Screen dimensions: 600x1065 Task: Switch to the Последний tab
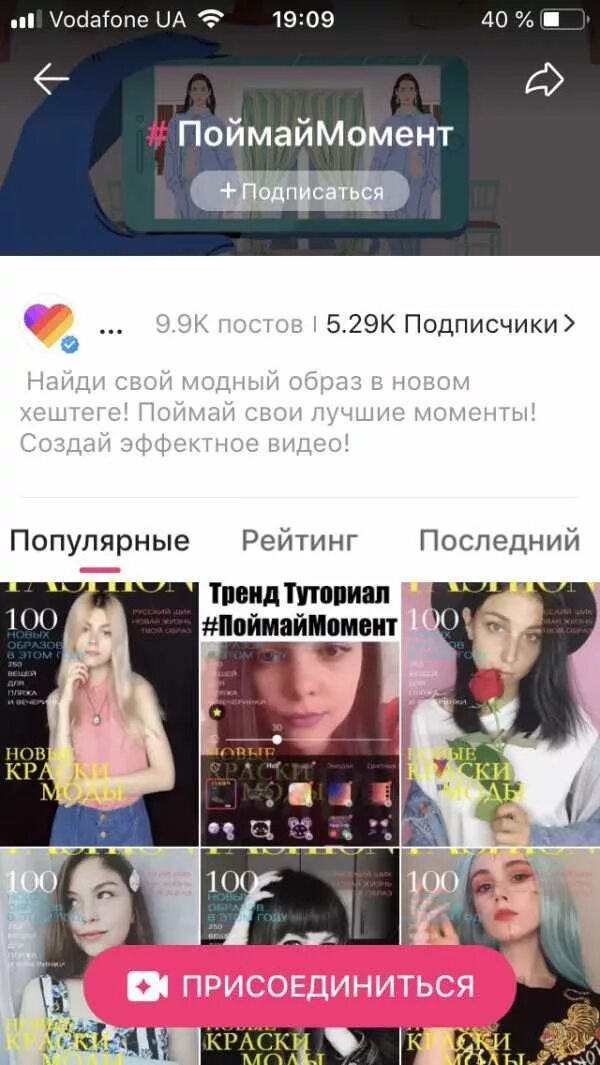pos(499,541)
